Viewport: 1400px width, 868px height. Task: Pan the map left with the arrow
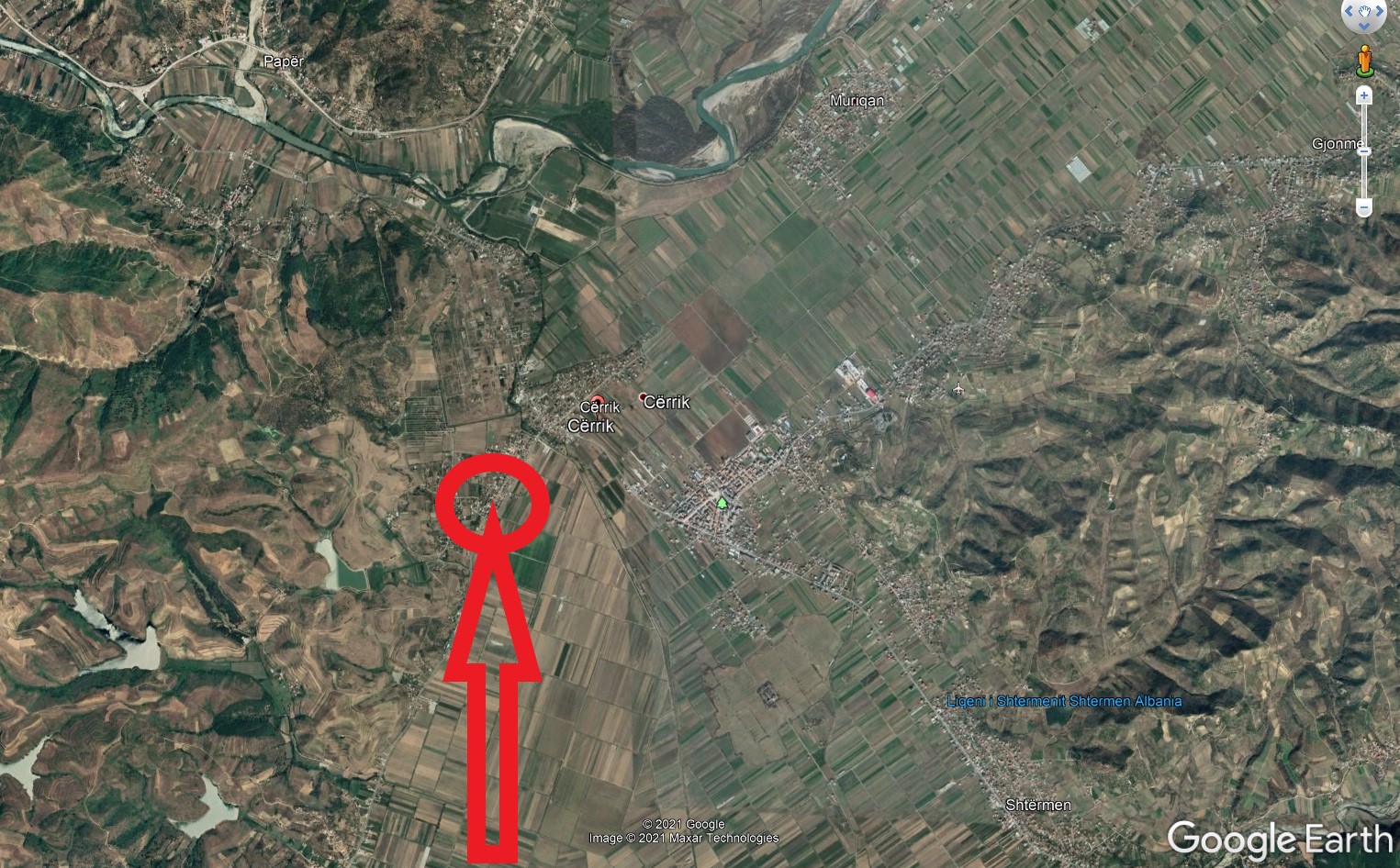[1349, 11]
